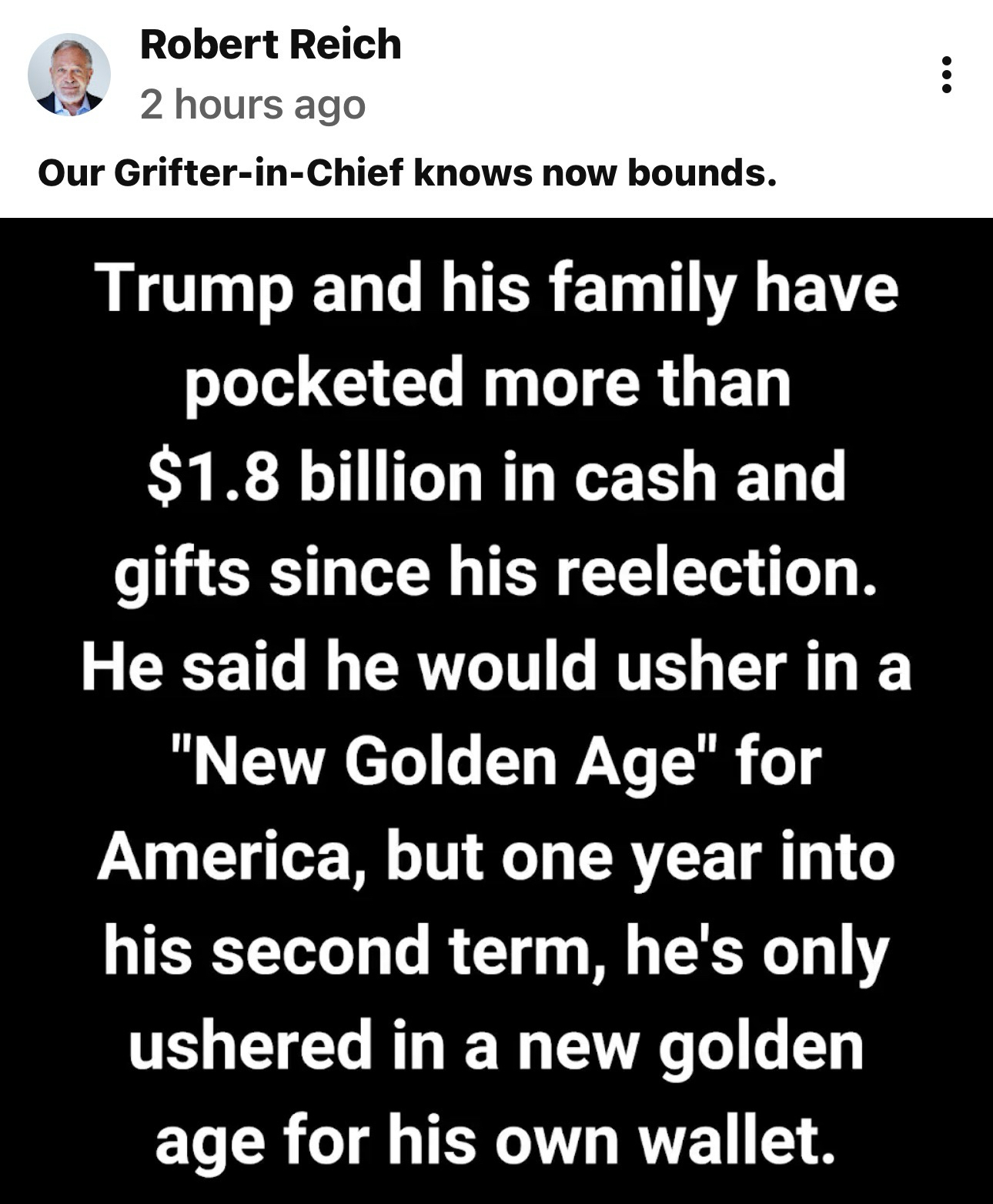The height and width of the screenshot is (1204, 993).
Task: Open the black text image in the post
Action: tap(496, 710)
